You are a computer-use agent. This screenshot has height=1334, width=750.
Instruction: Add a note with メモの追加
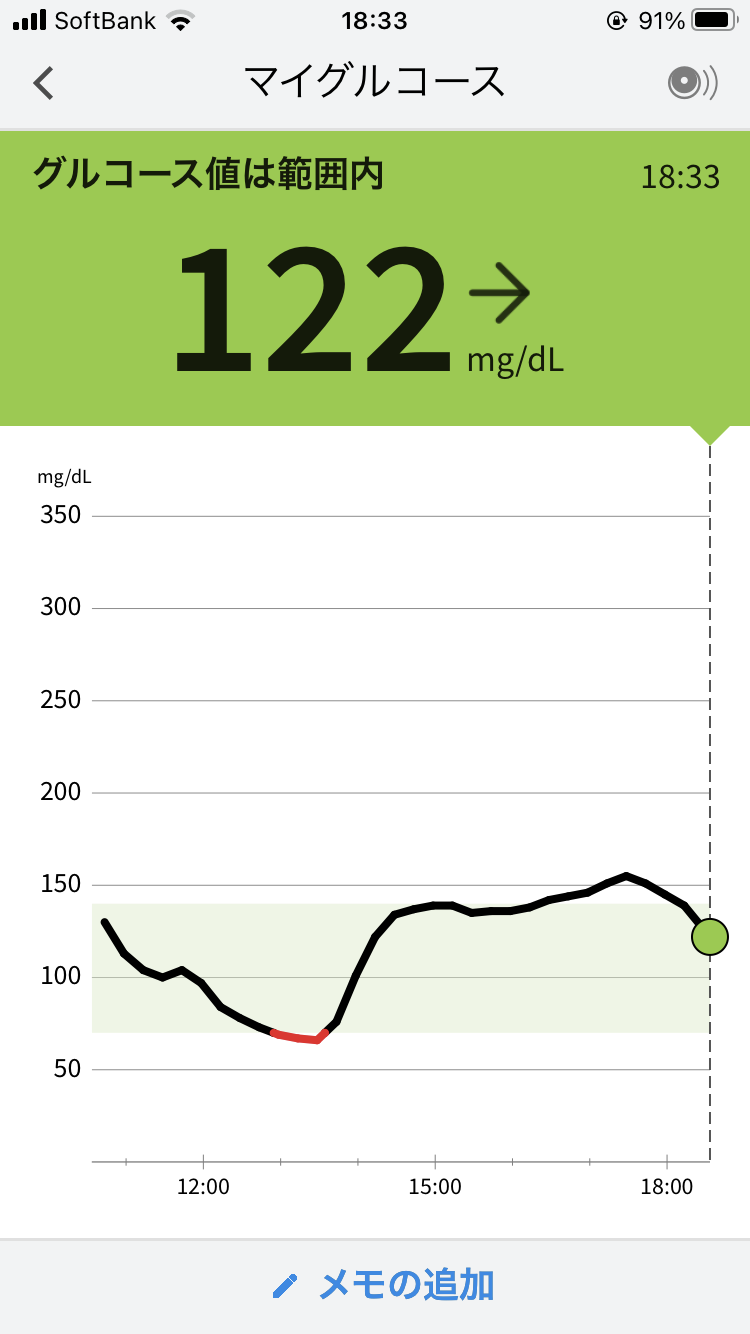point(384,1285)
